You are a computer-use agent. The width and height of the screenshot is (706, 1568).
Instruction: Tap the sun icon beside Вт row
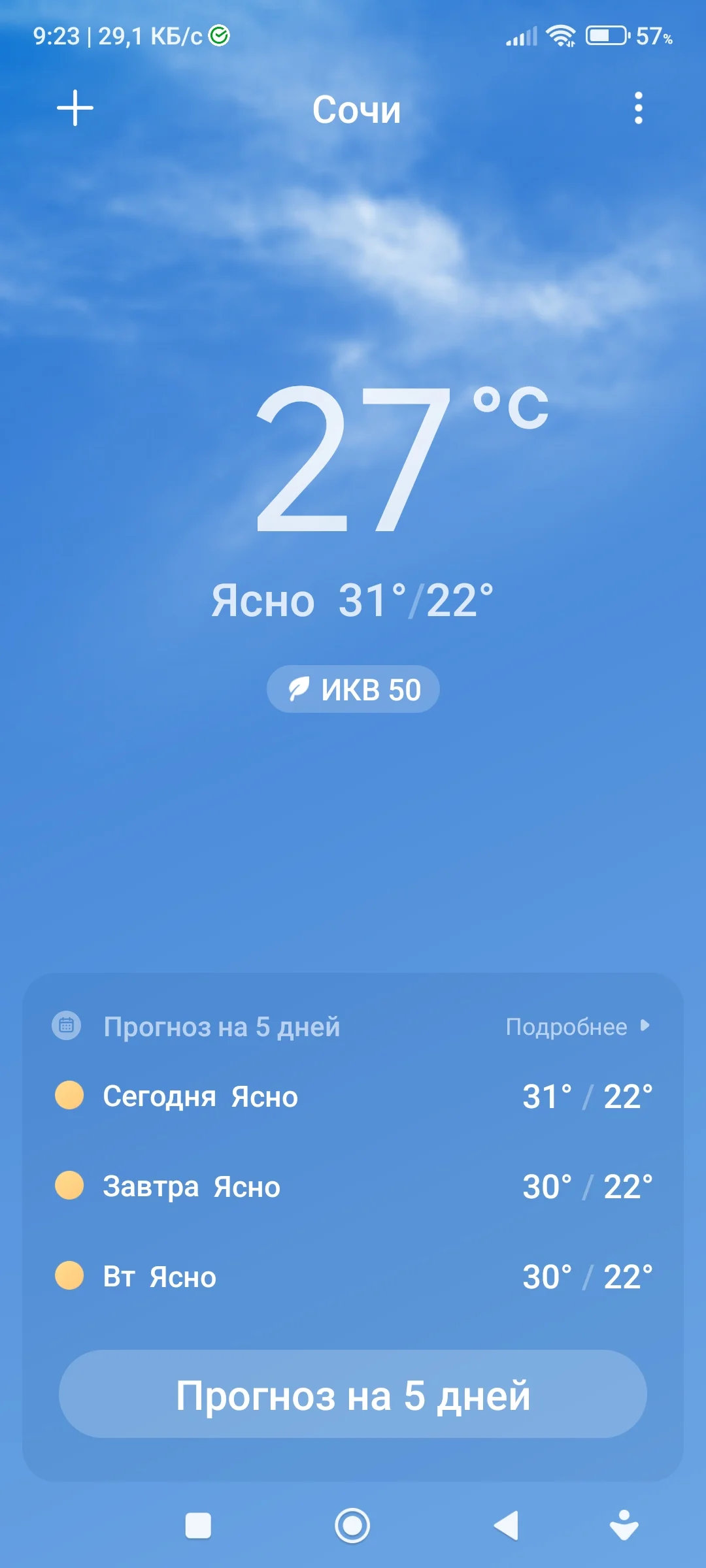click(x=70, y=1277)
